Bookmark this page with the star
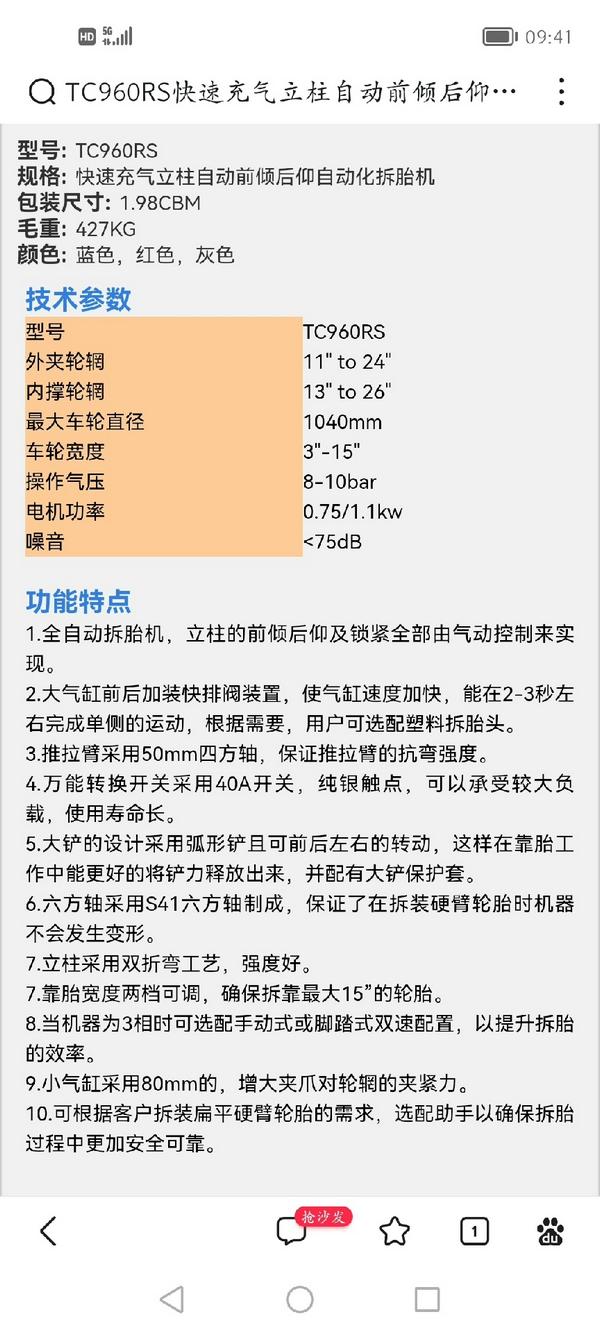The image size is (600, 1333). pos(395,1231)
